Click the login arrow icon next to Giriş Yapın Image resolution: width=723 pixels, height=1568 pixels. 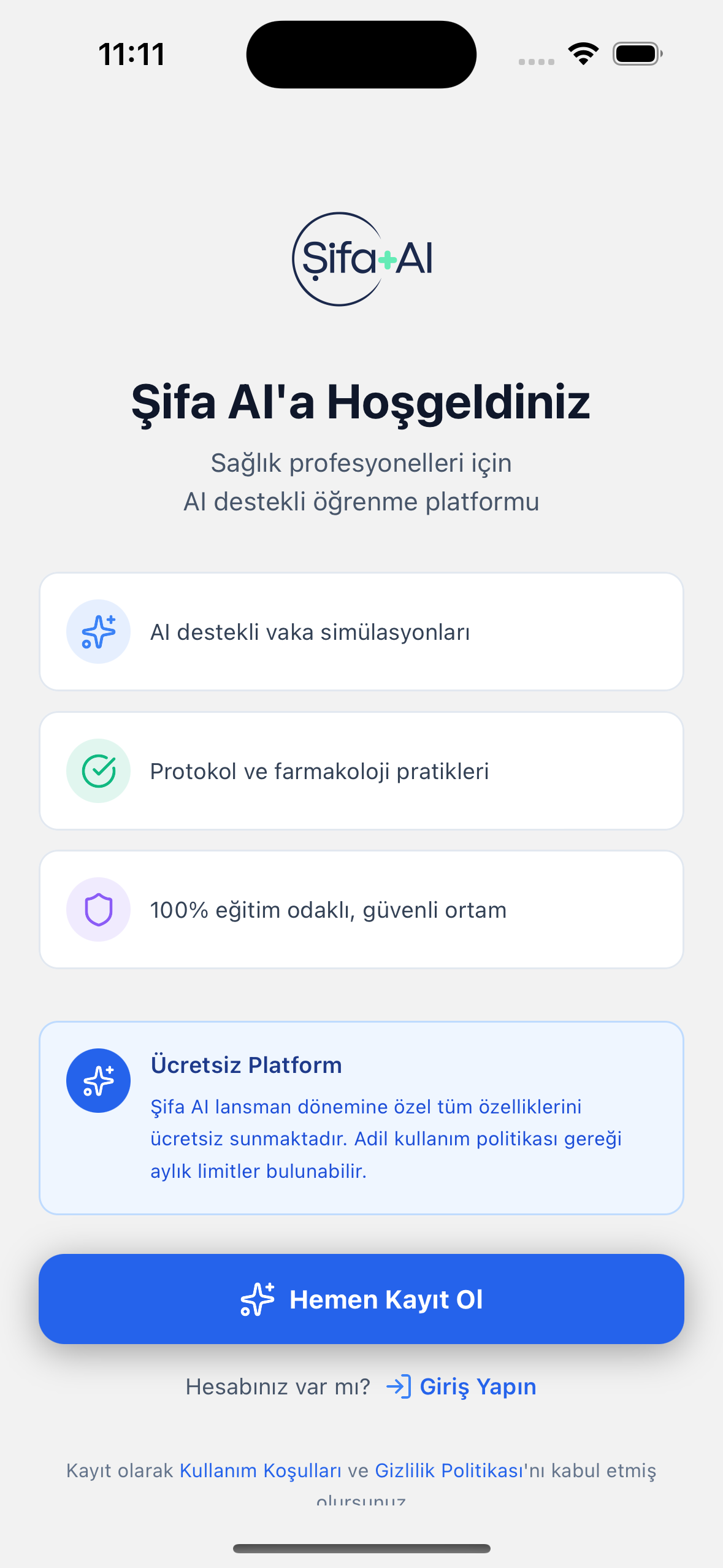coord(399,1386)
